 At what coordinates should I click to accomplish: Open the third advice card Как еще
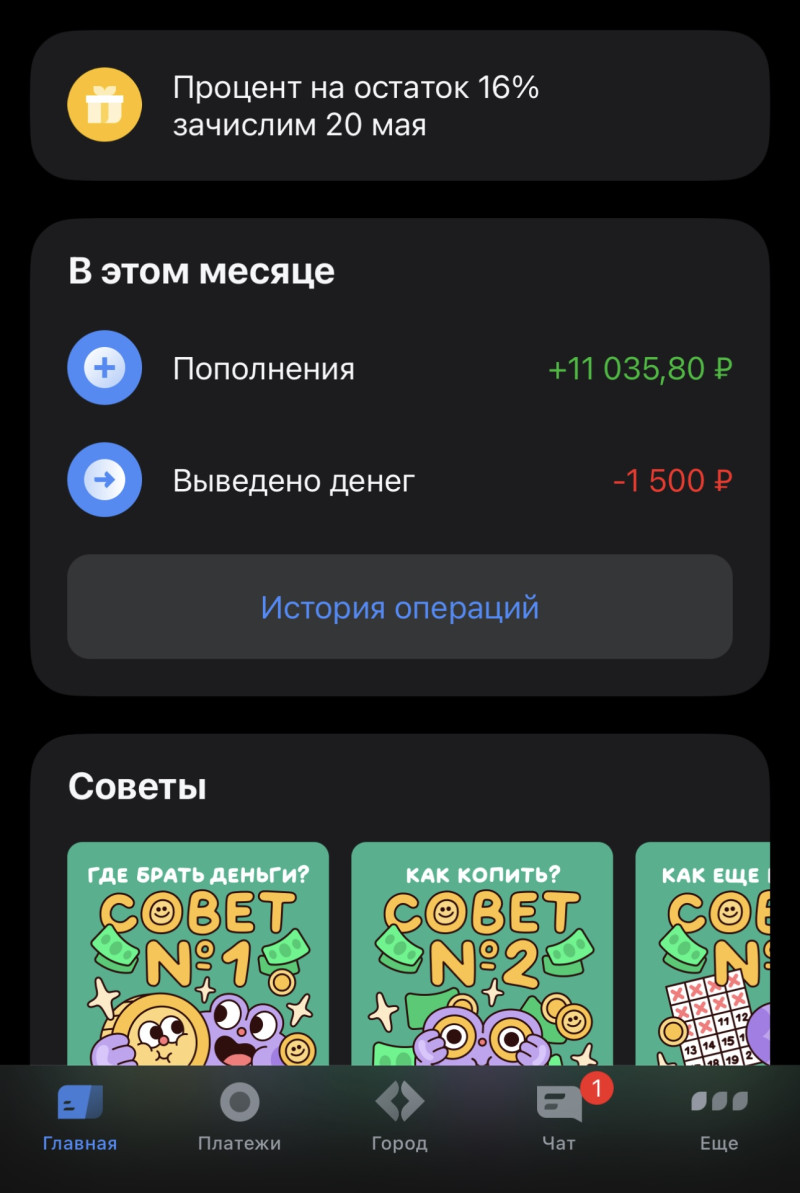click(704, 950)
